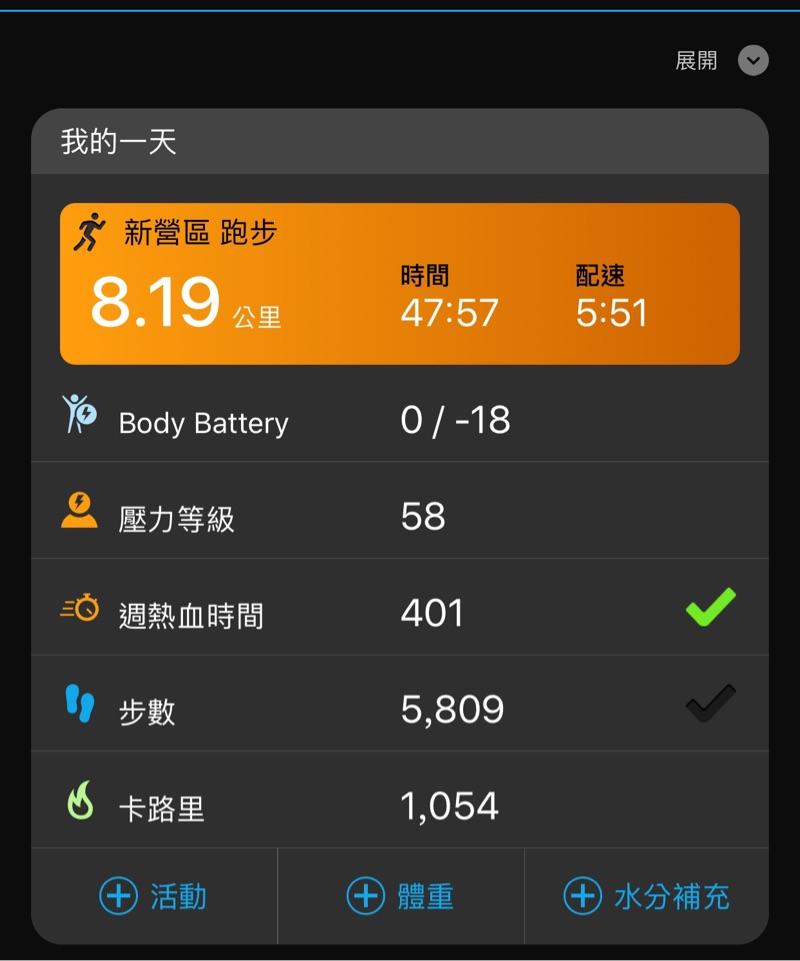Viewport: 800px width, 961px height.
Task: Open 步數 steps row
Action: pyautogui.click(x=399, y=709)
